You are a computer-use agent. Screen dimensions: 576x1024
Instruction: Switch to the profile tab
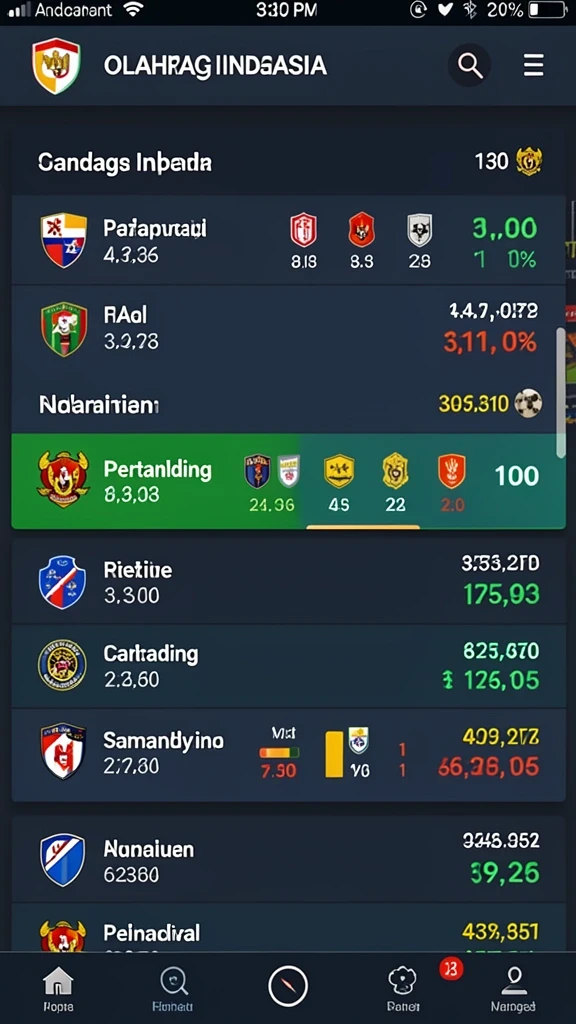pyautogui.click(x=513, y=988)
